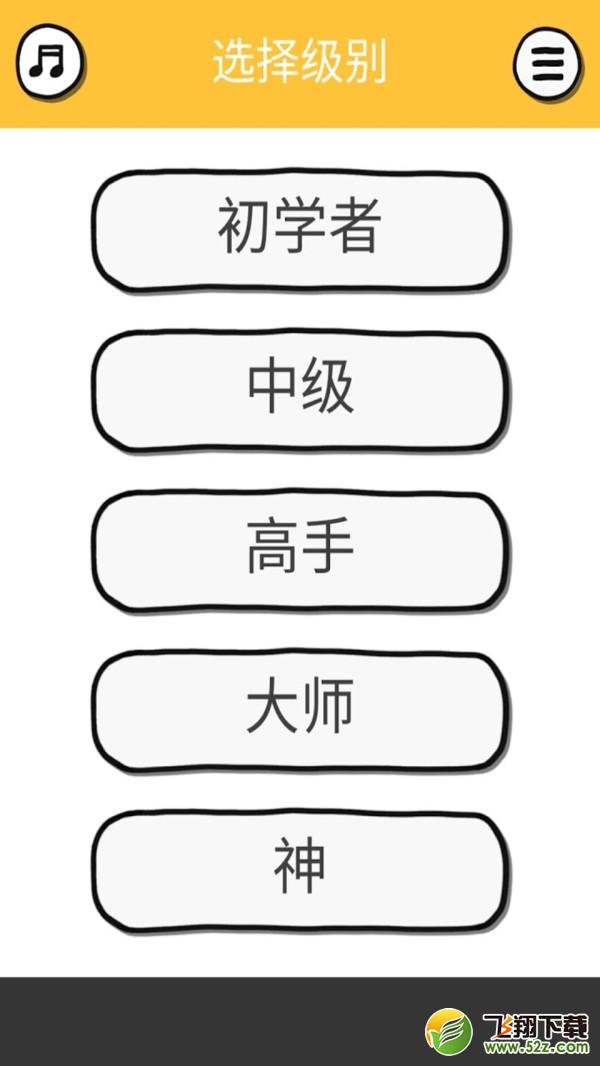Pick the 高手 difficulty
Viewport: 600px width, 1066px height.
click(301, 551)
